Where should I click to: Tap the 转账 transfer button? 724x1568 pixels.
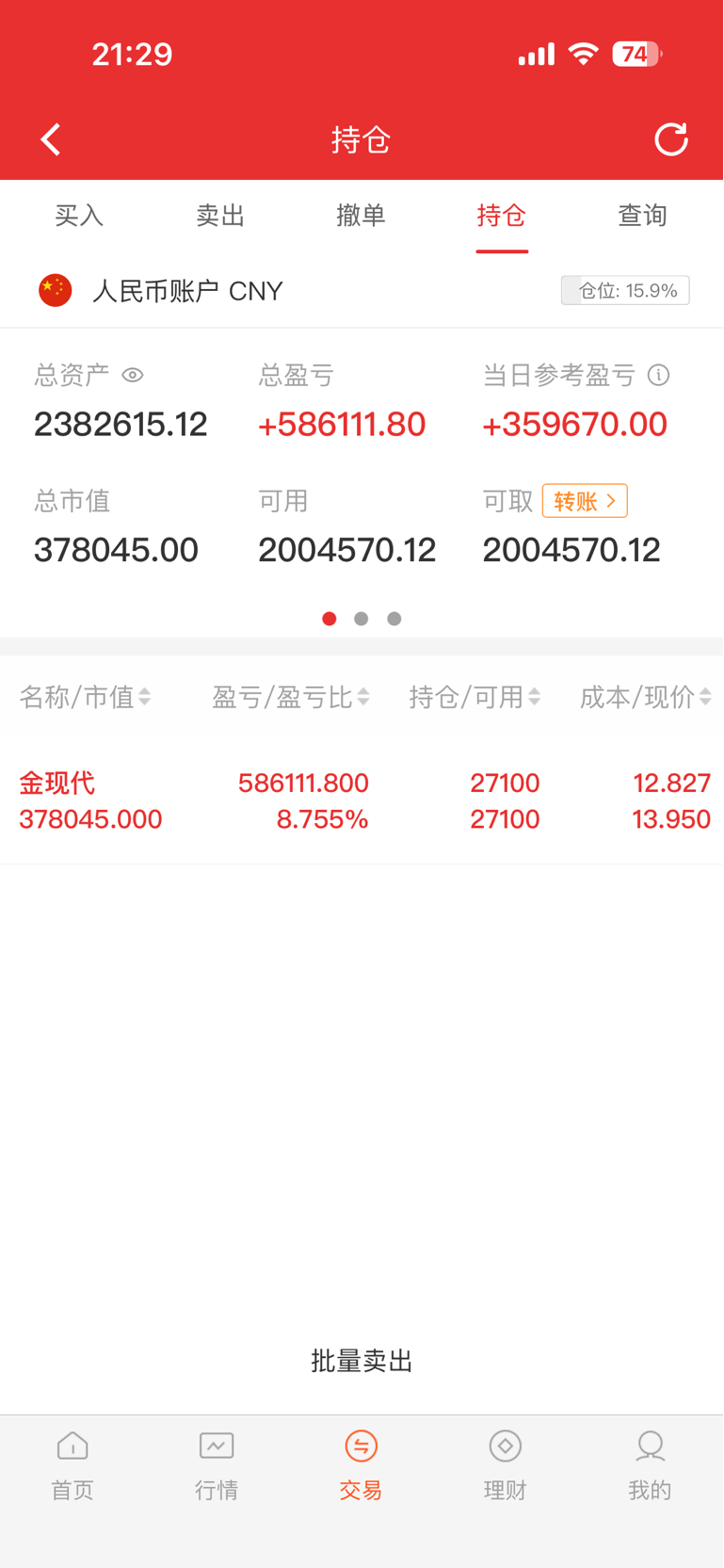pos(584,501)
